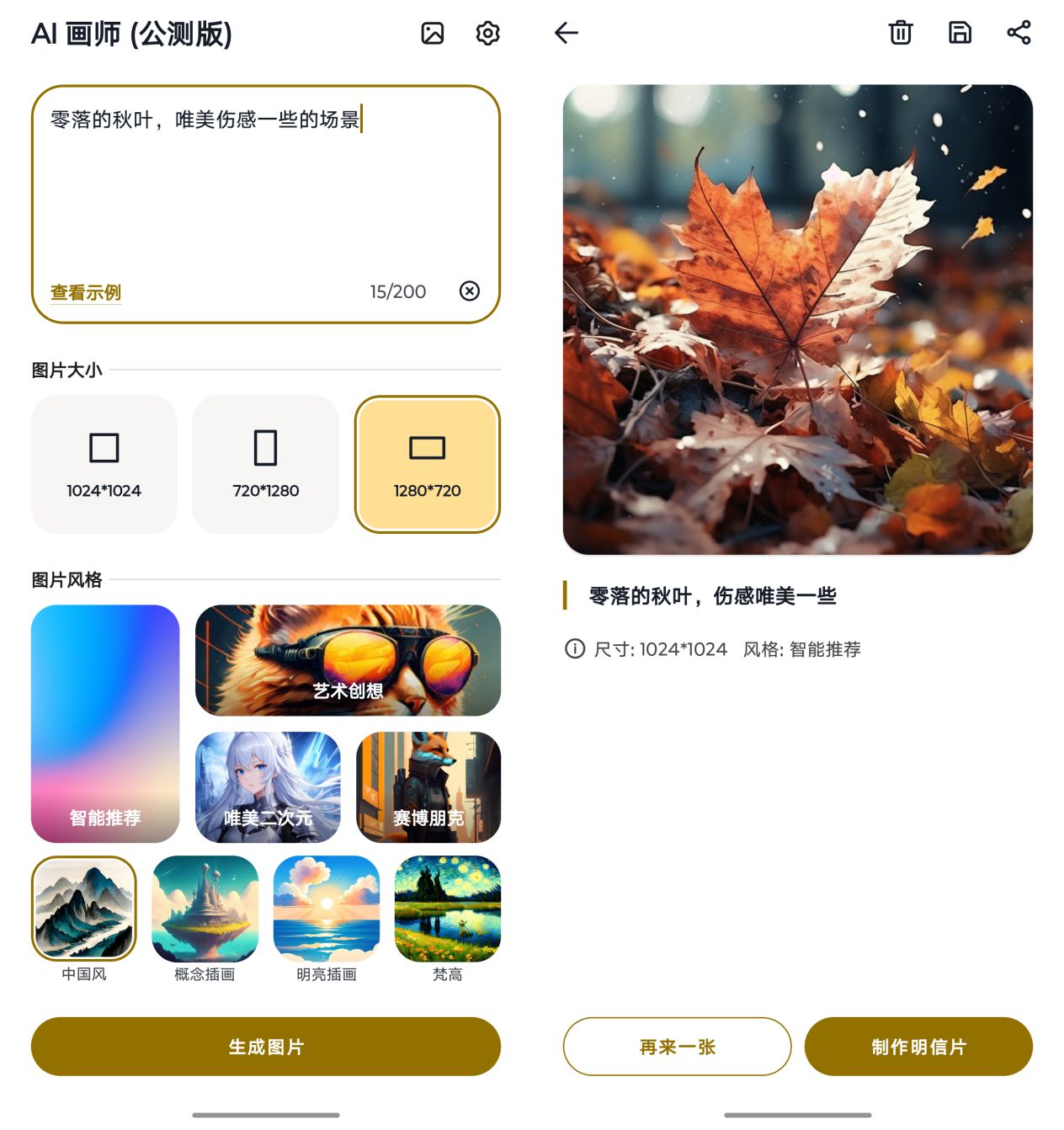This screenshot has height=1130, width=1064.
Task: Open settings gear icon
Action: (x=487, y=34)
